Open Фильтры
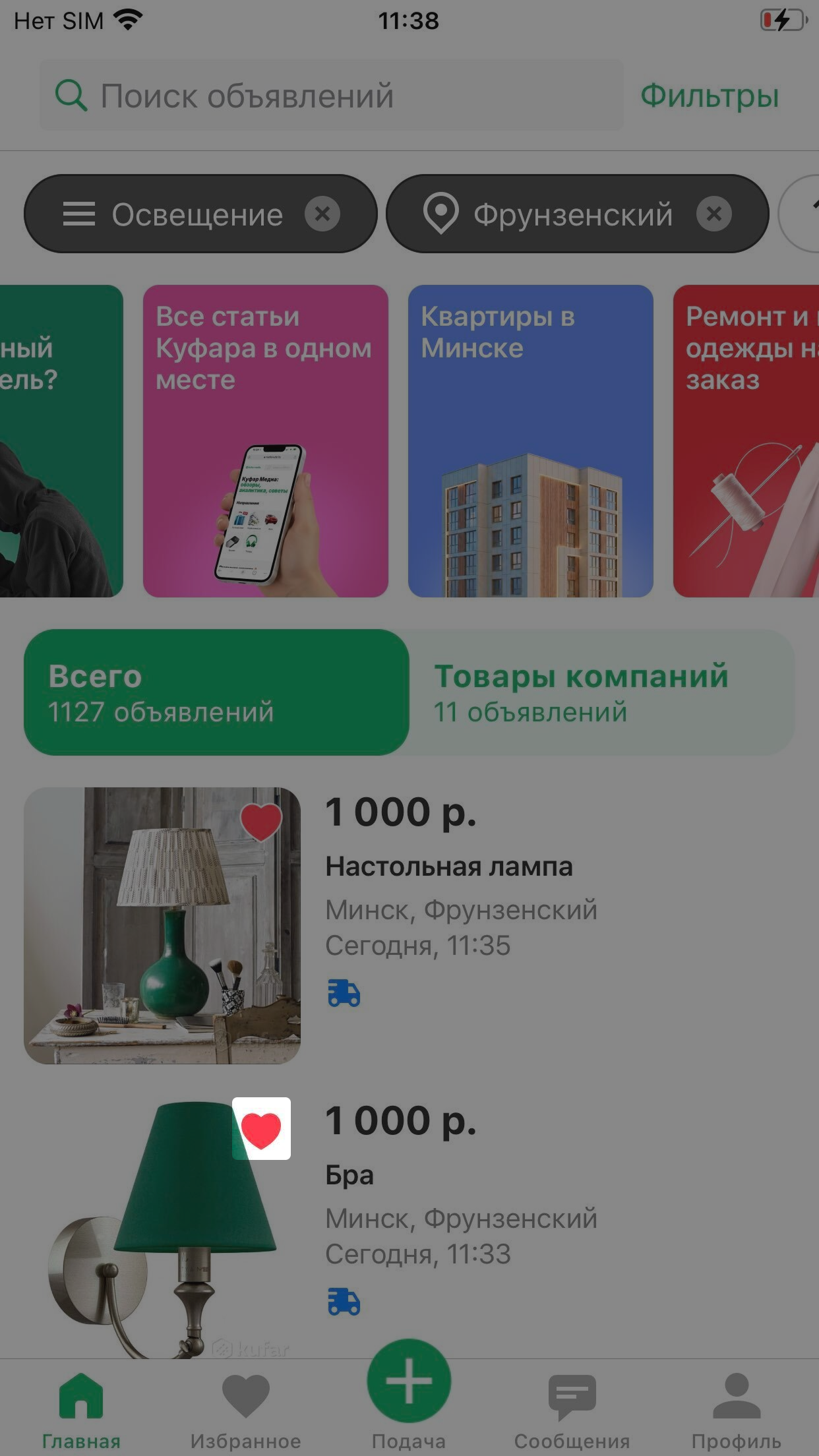The width and height of the screenshot is (819, 1456). pos(710,96)
